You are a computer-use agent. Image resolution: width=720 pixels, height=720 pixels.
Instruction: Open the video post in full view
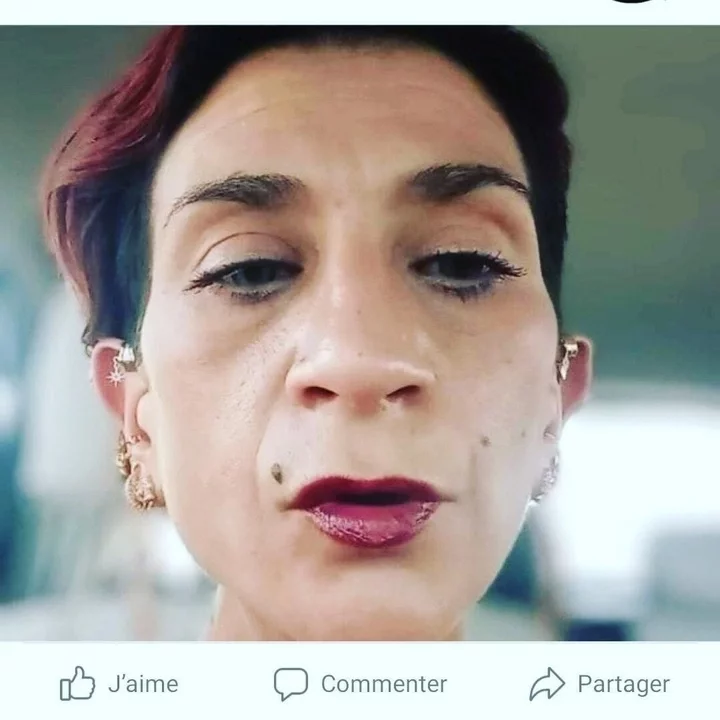pyautogui.click(x=360, y=332)
